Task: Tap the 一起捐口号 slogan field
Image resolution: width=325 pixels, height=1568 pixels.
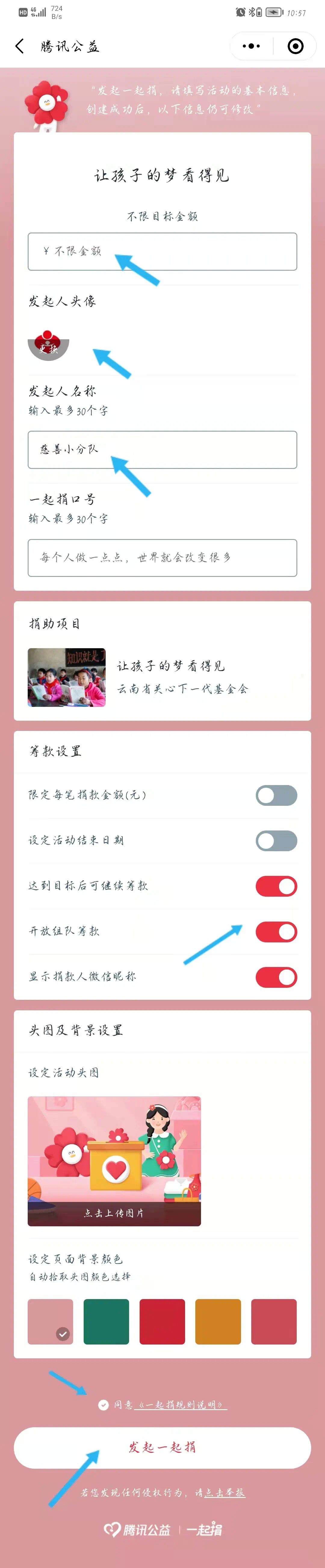Action: (162, 558)
